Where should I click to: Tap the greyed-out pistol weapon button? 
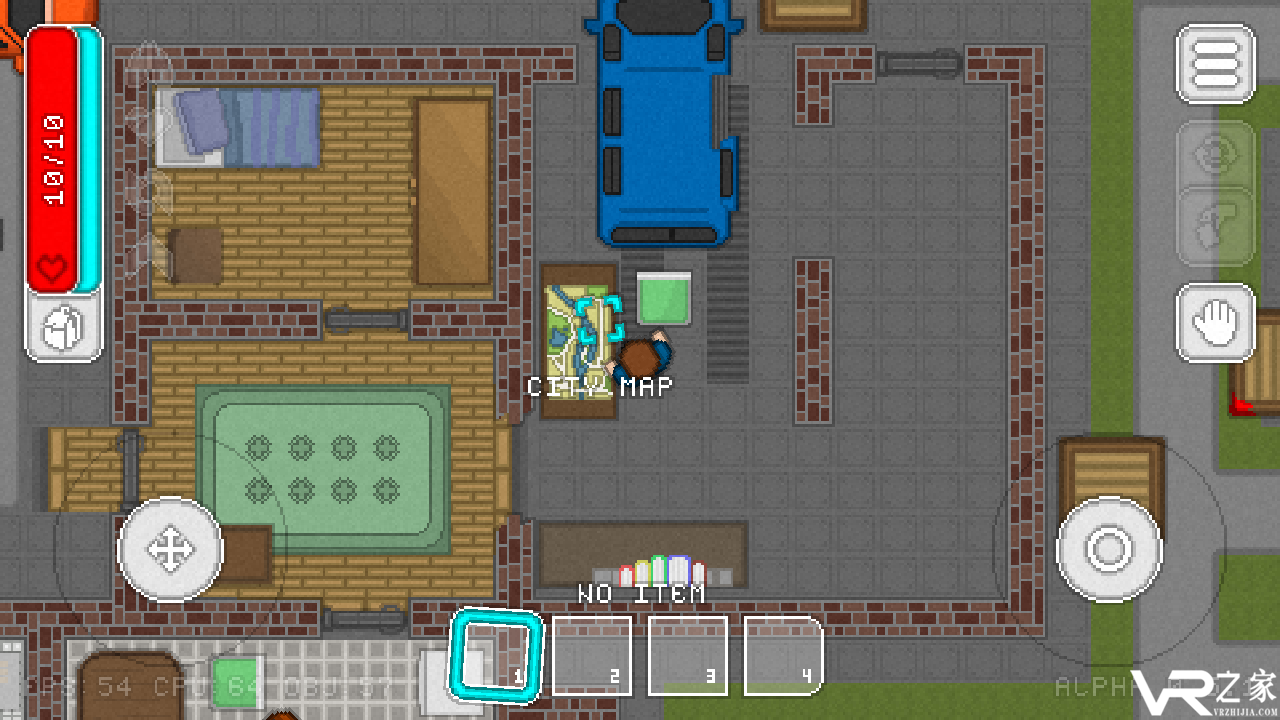pos(1215,228)
